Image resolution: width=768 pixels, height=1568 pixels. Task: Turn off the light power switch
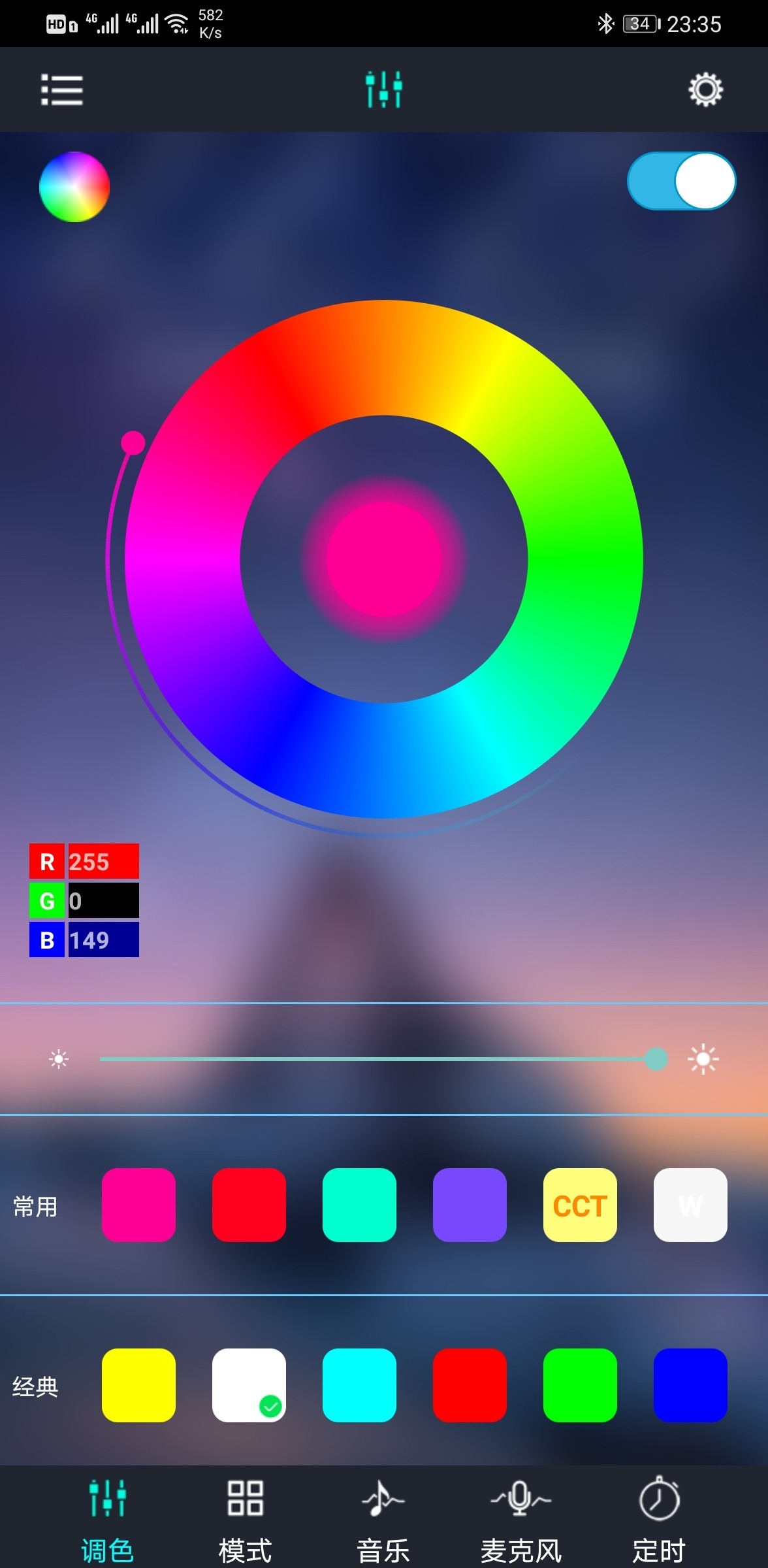[x=681, y=181]
